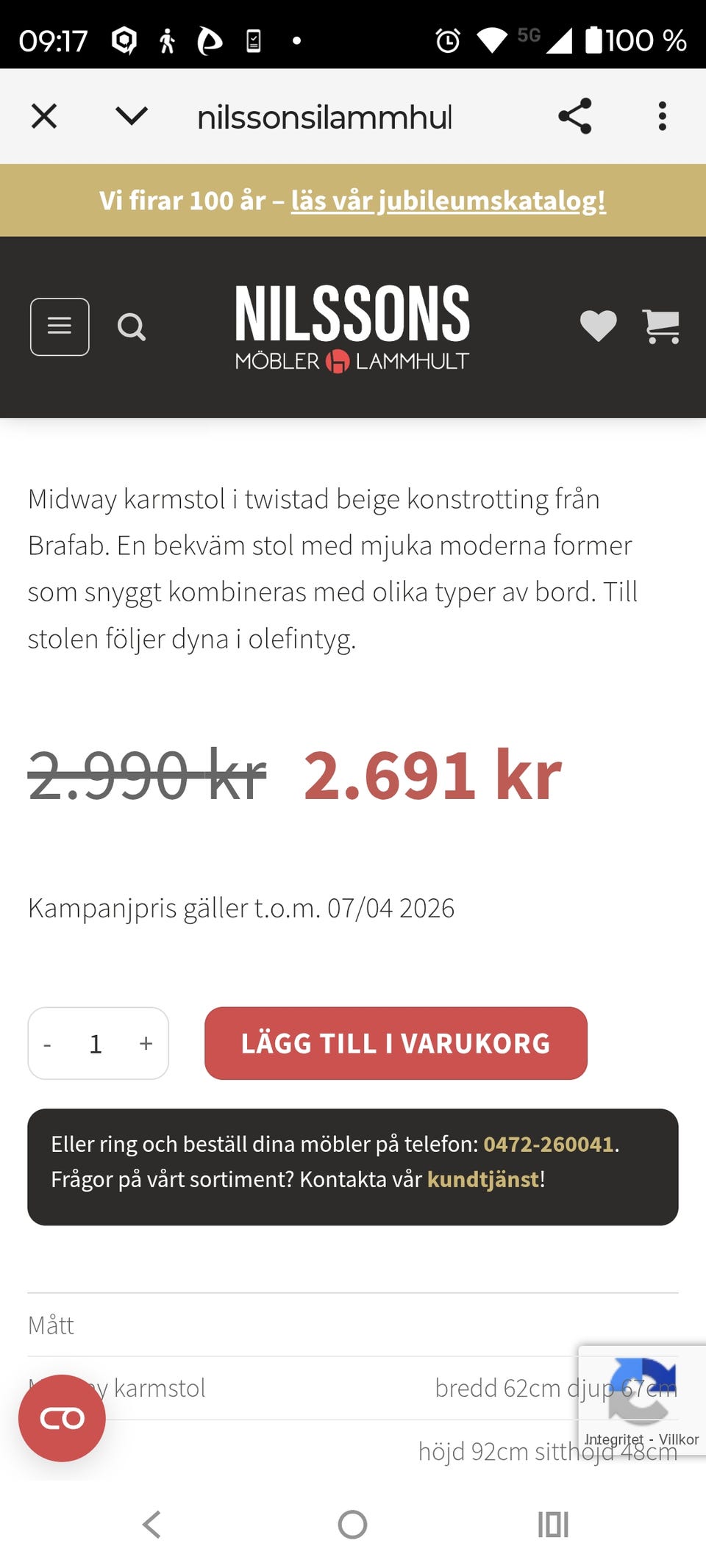Share this product page

tap(574, 115)
